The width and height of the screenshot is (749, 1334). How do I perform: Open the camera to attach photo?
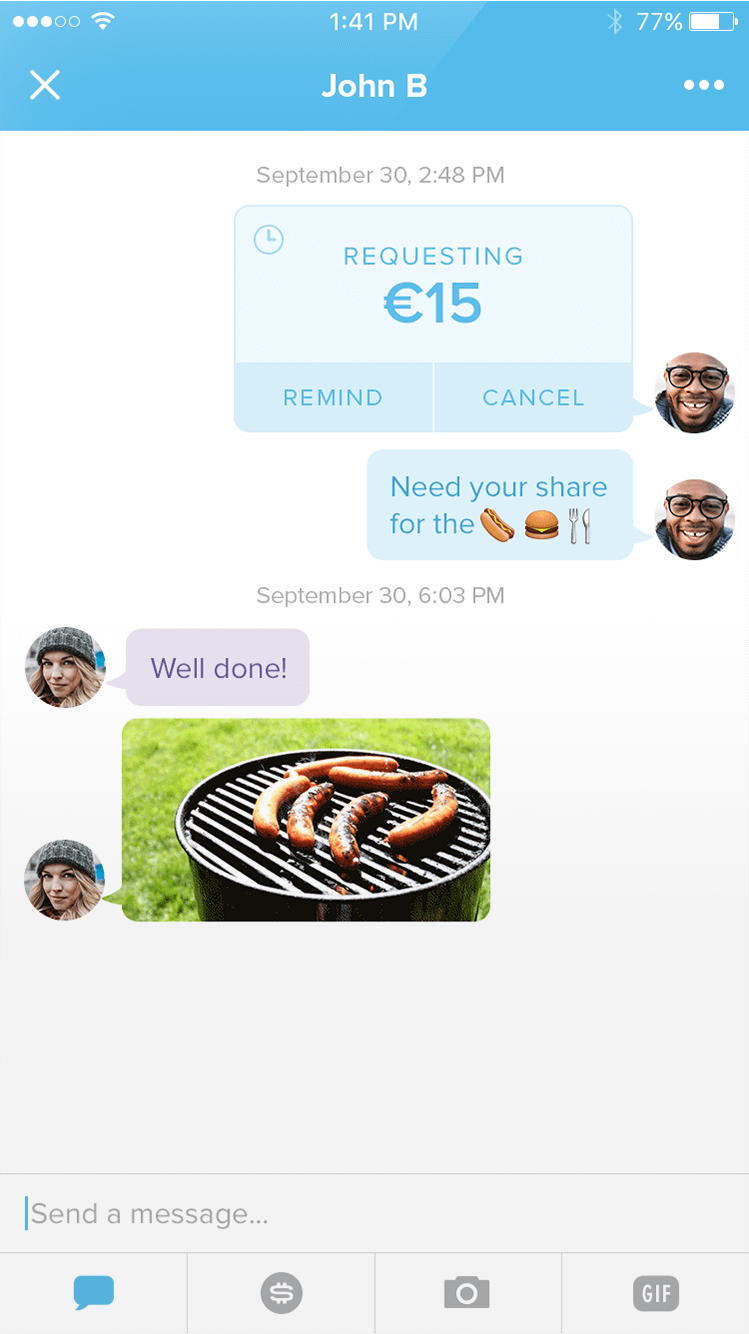(467, 1293)
